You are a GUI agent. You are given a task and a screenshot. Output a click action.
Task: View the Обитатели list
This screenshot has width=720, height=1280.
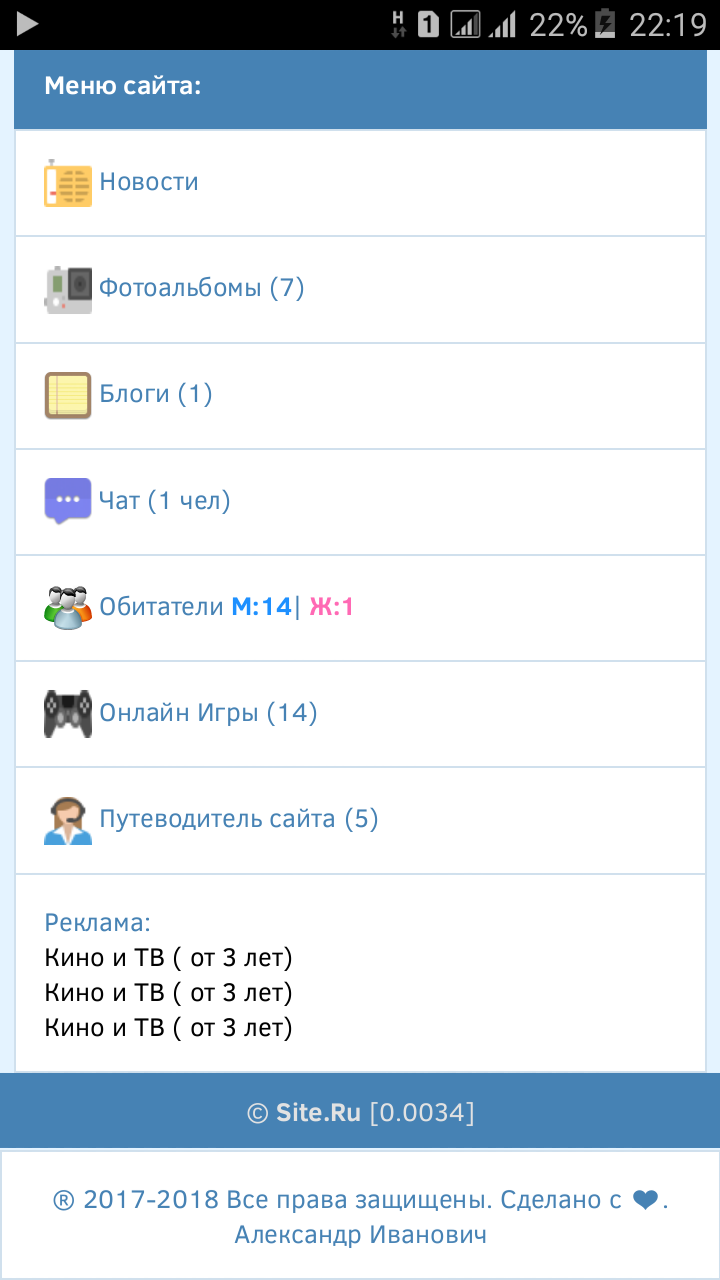click(x=159, y=607)
